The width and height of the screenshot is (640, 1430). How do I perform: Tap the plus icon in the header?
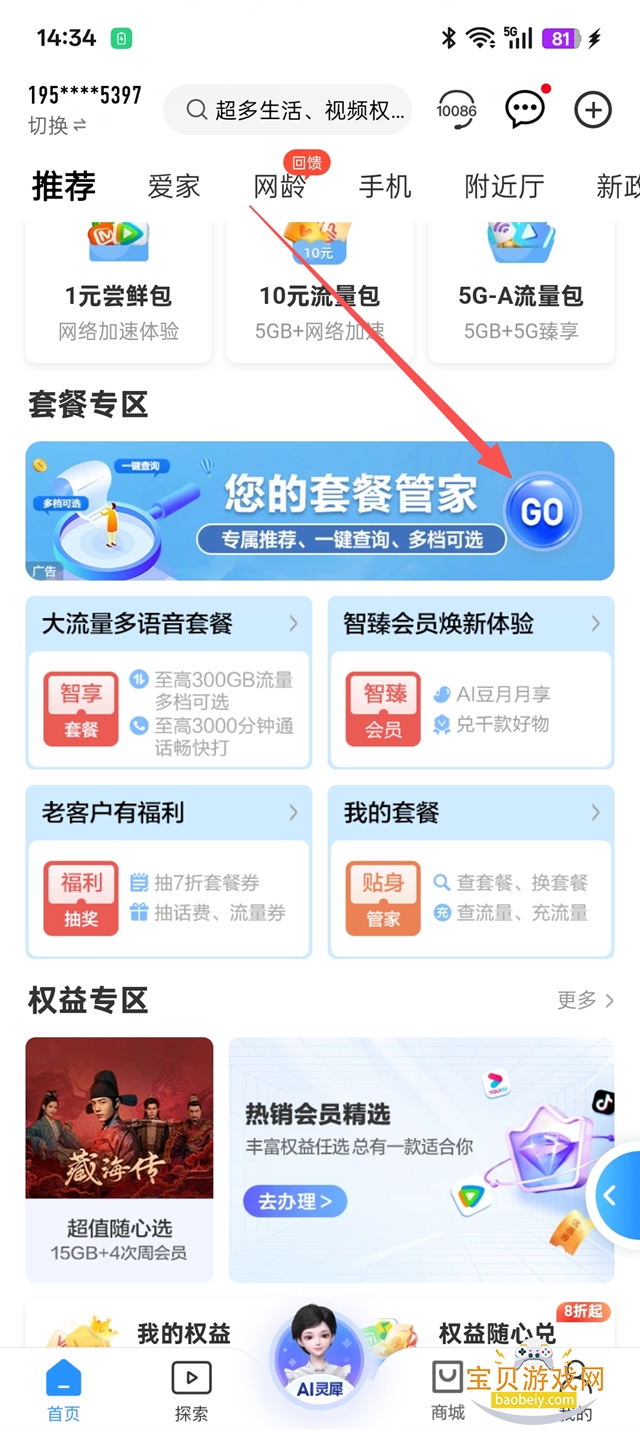click(592, 110)
